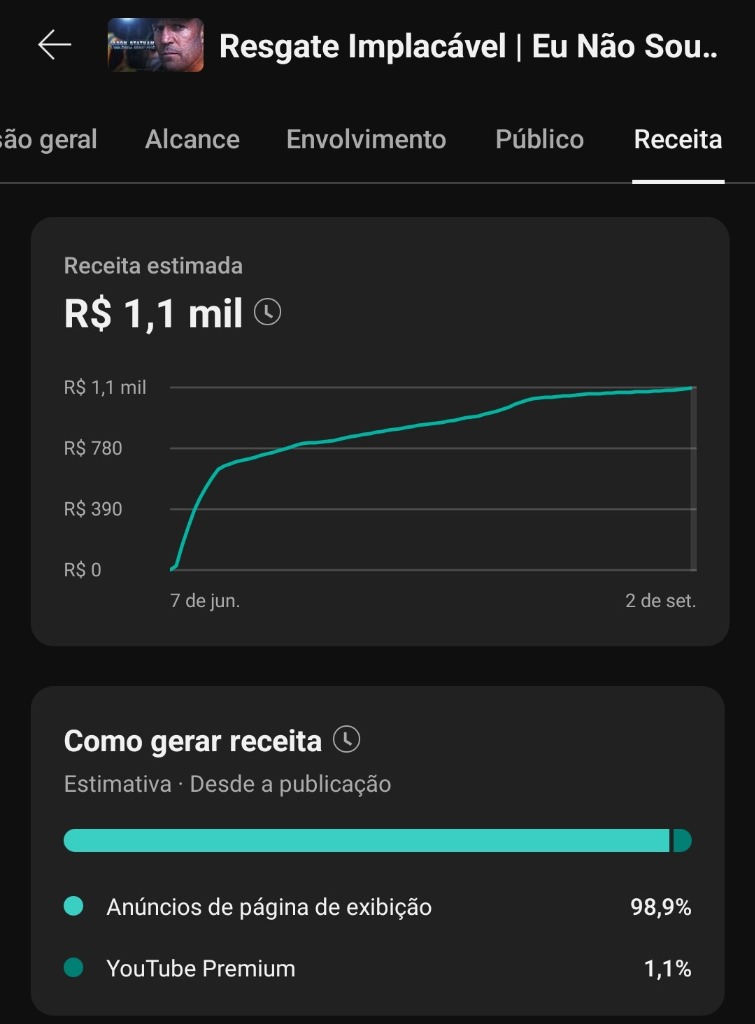Tap the endpoint of the chart line
This screenshot has width=755, height=1024.
[693, 386]
